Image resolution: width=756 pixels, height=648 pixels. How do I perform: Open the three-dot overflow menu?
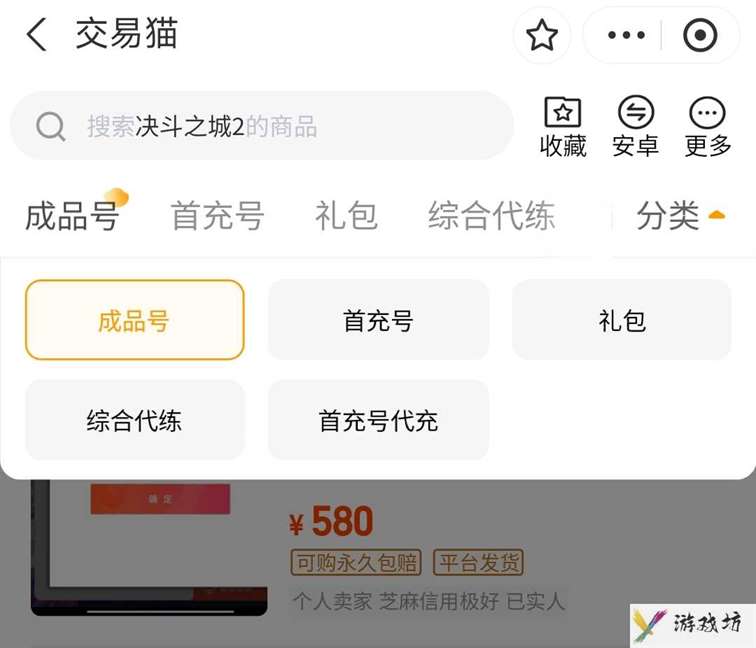click(626, 36)
